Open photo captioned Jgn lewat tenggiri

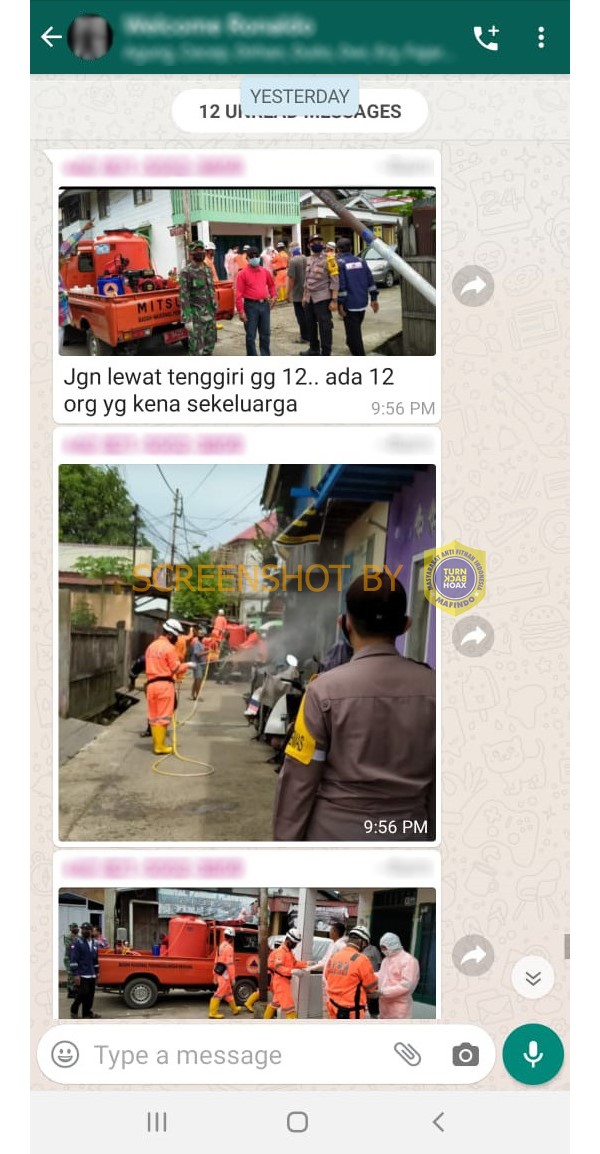tap(247, 272)
